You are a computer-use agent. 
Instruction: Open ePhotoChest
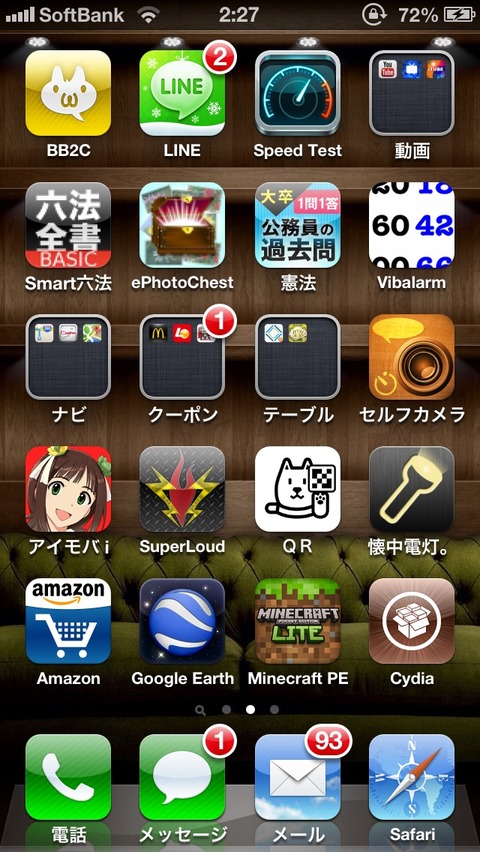[x=182, y=225]
